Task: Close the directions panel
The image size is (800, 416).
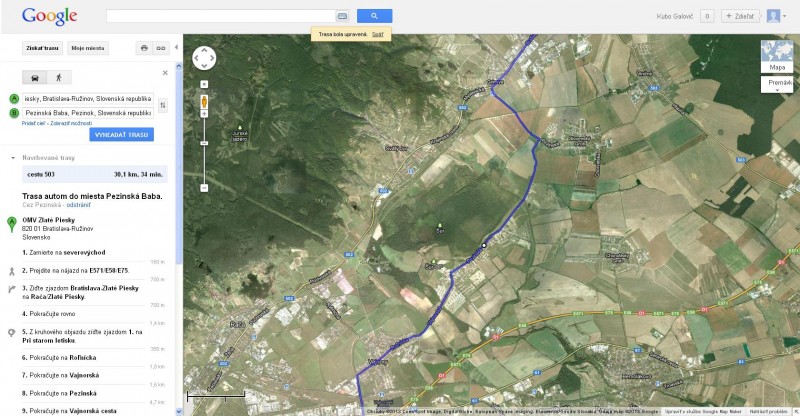Action: (166, 73)
